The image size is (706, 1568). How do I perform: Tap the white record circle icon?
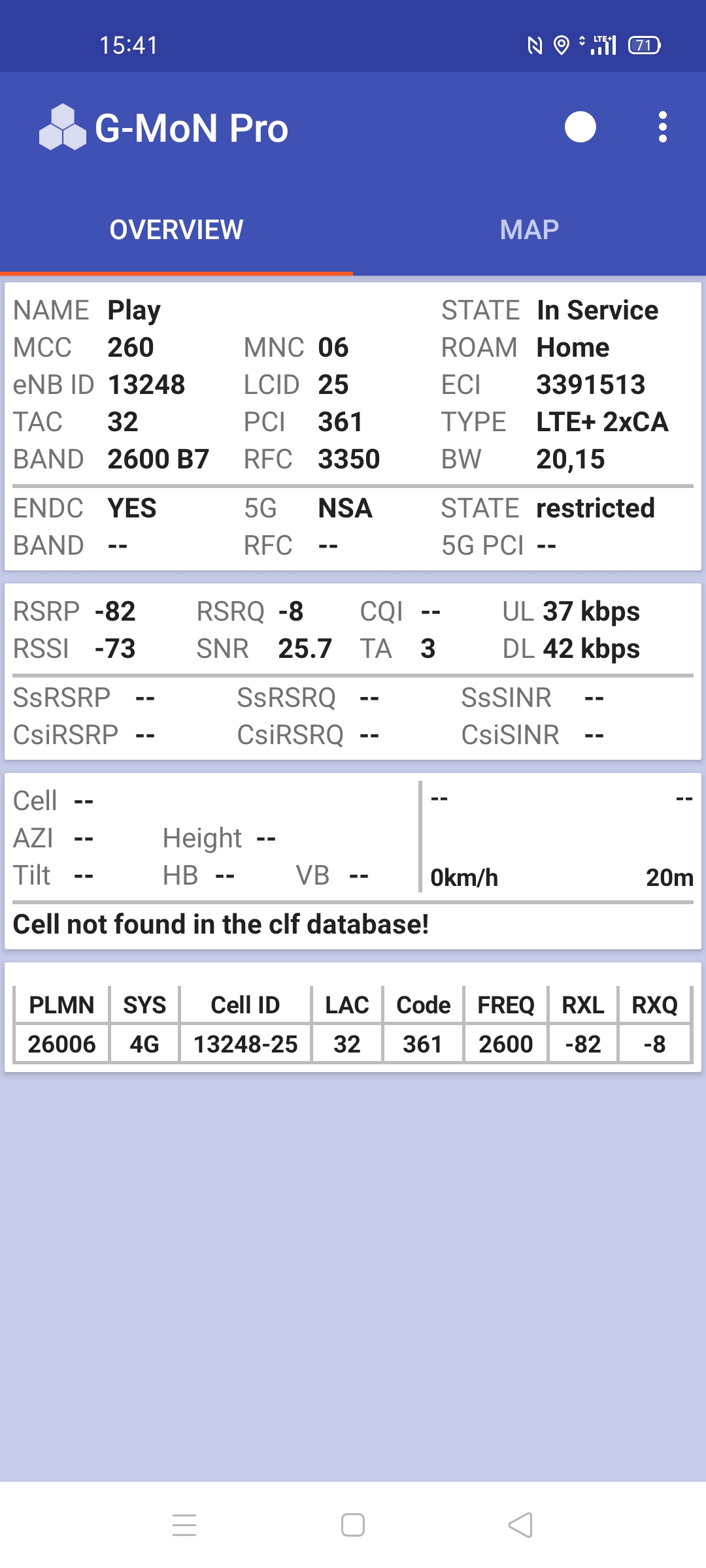(x=580, y=127)
